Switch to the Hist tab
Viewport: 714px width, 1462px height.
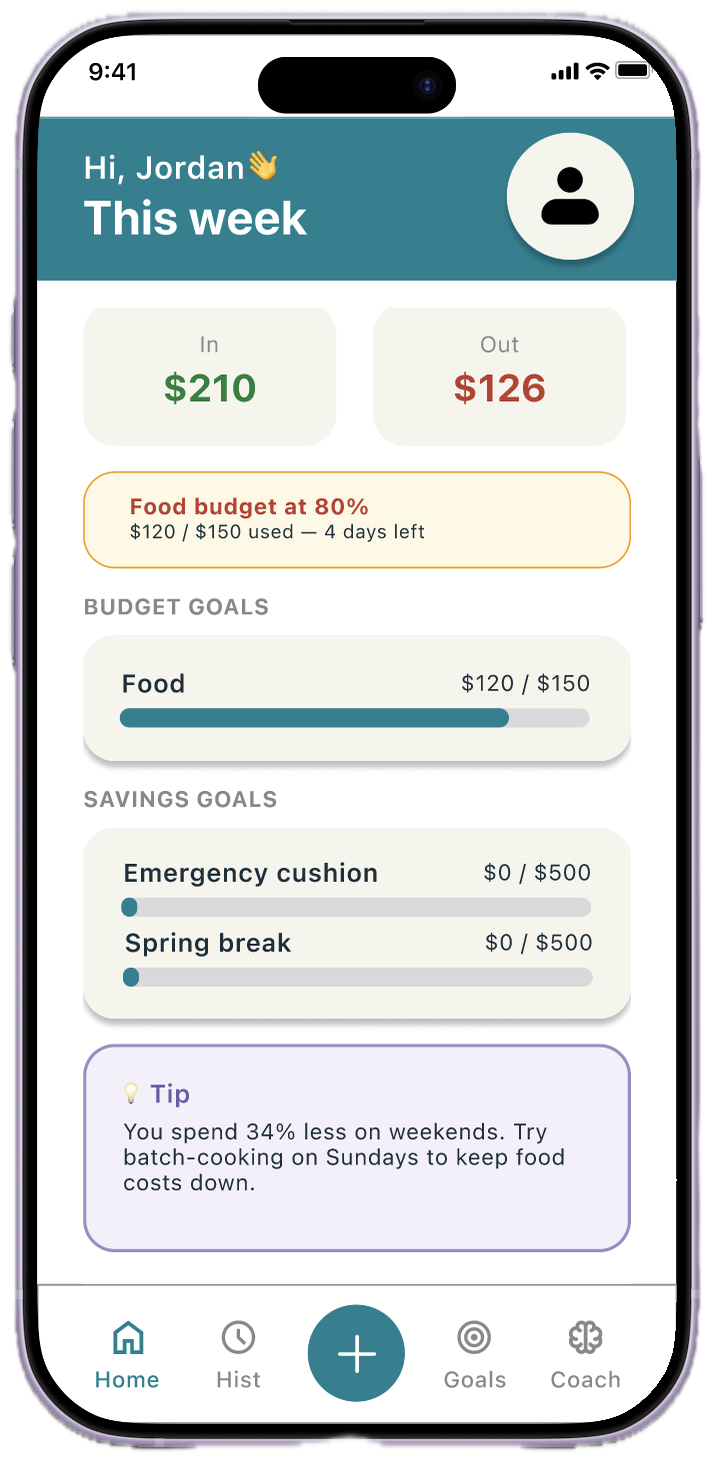(x=238, y=1355)
